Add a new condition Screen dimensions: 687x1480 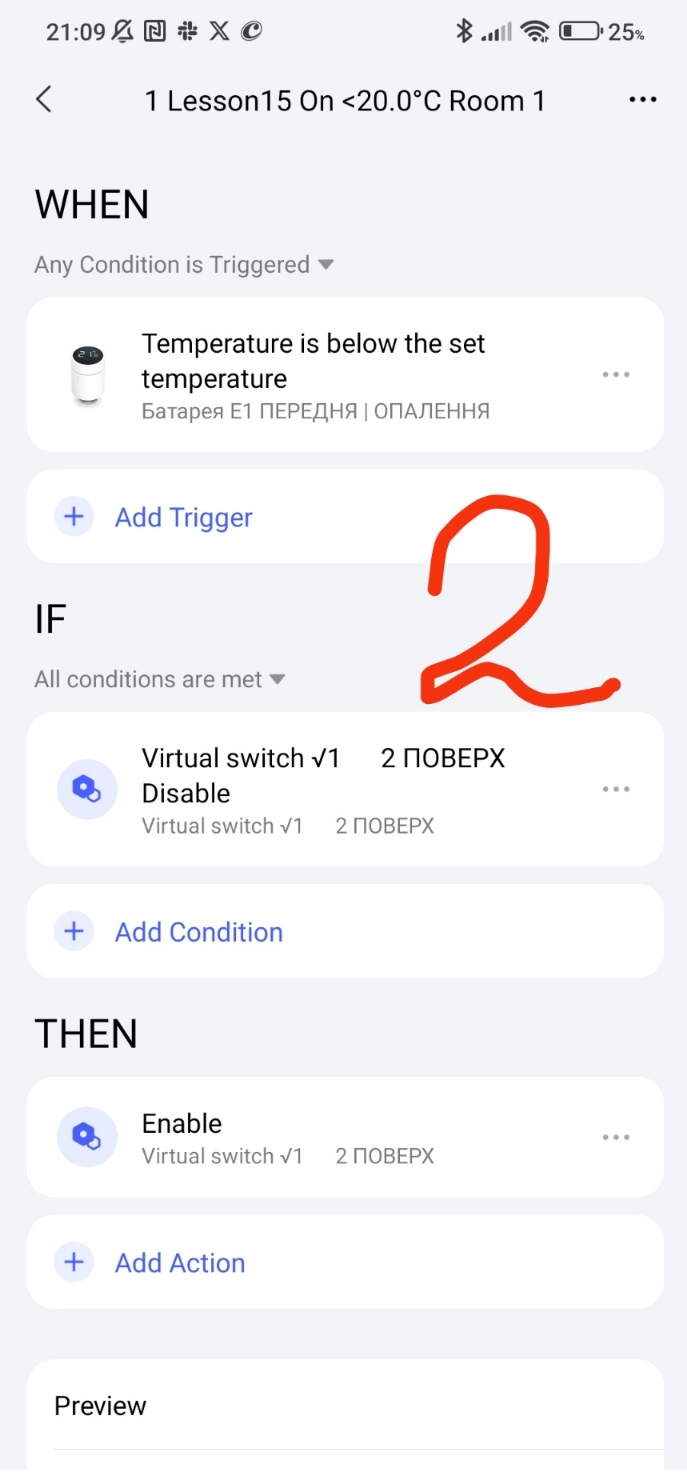pyautogui.click(x=198, y=932)
